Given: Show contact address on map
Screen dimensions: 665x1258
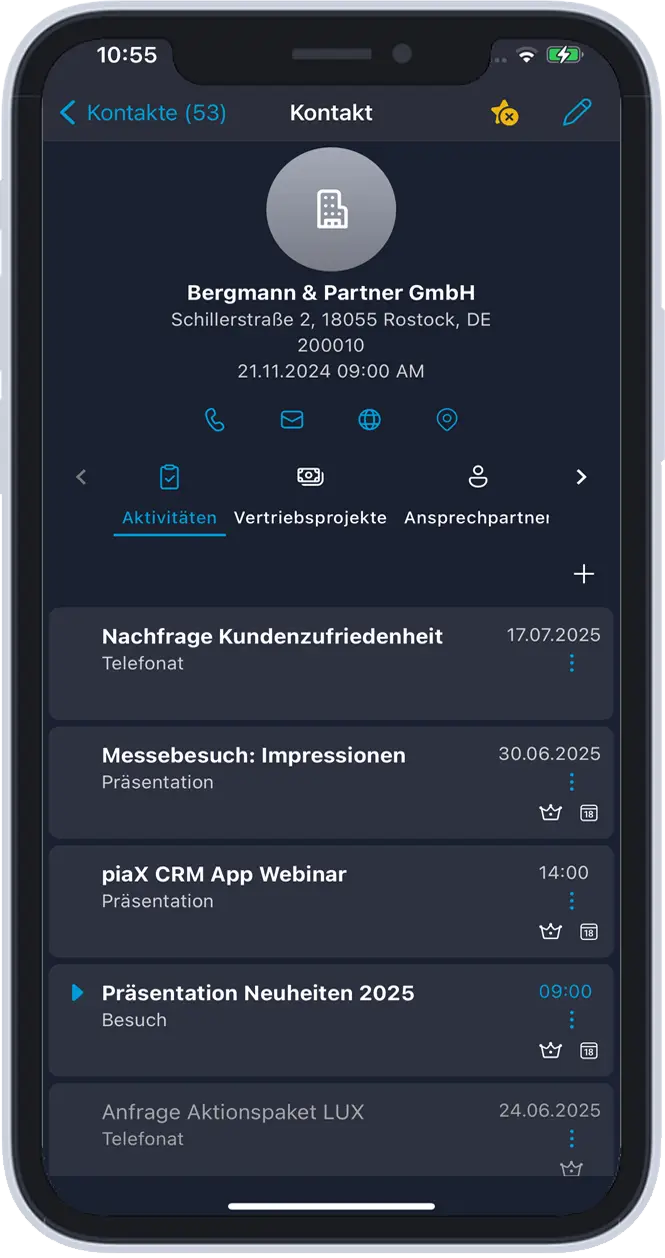Looking at the screenshot, I should click(x=447, y=420).
